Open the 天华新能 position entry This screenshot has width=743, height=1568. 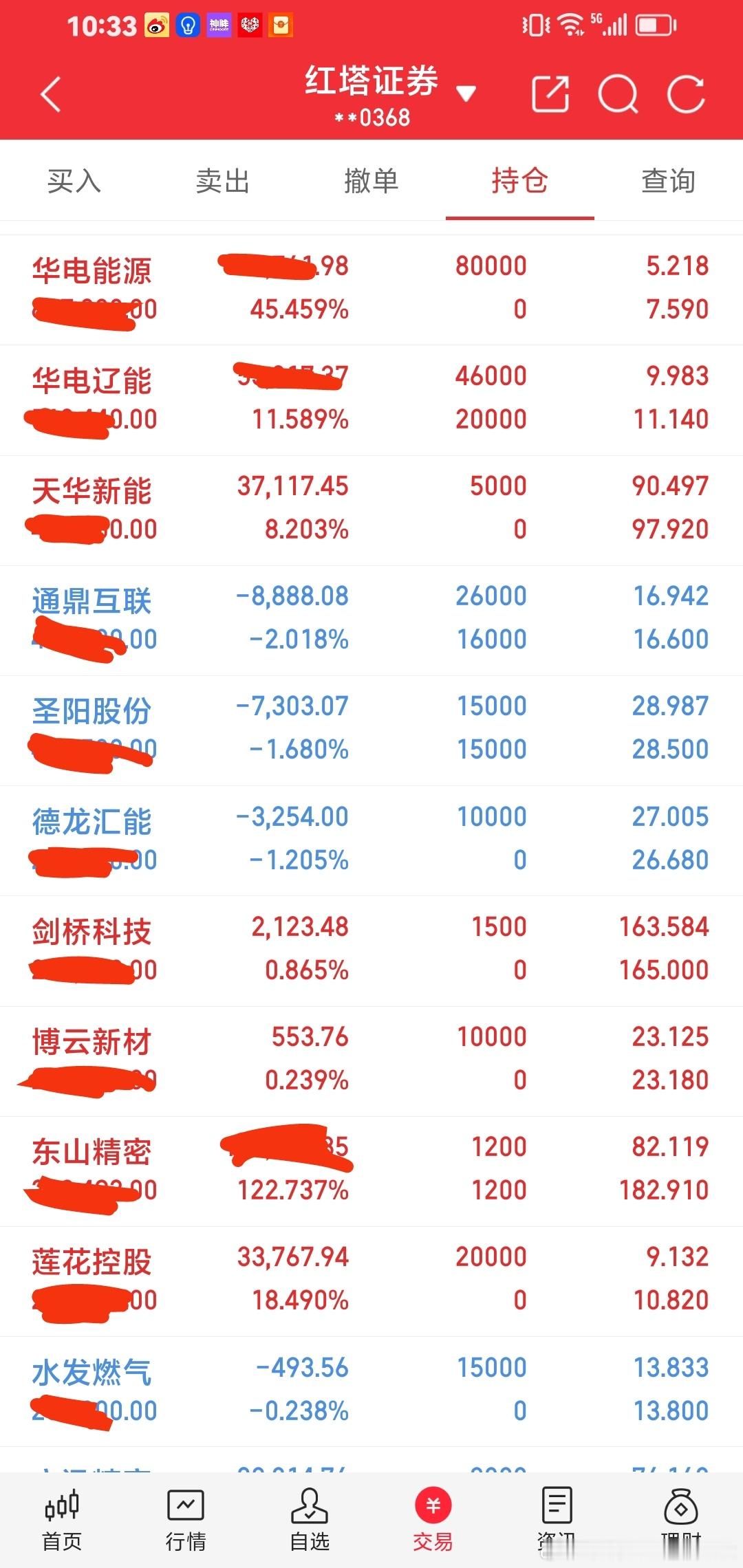click(x=371, y=509)
